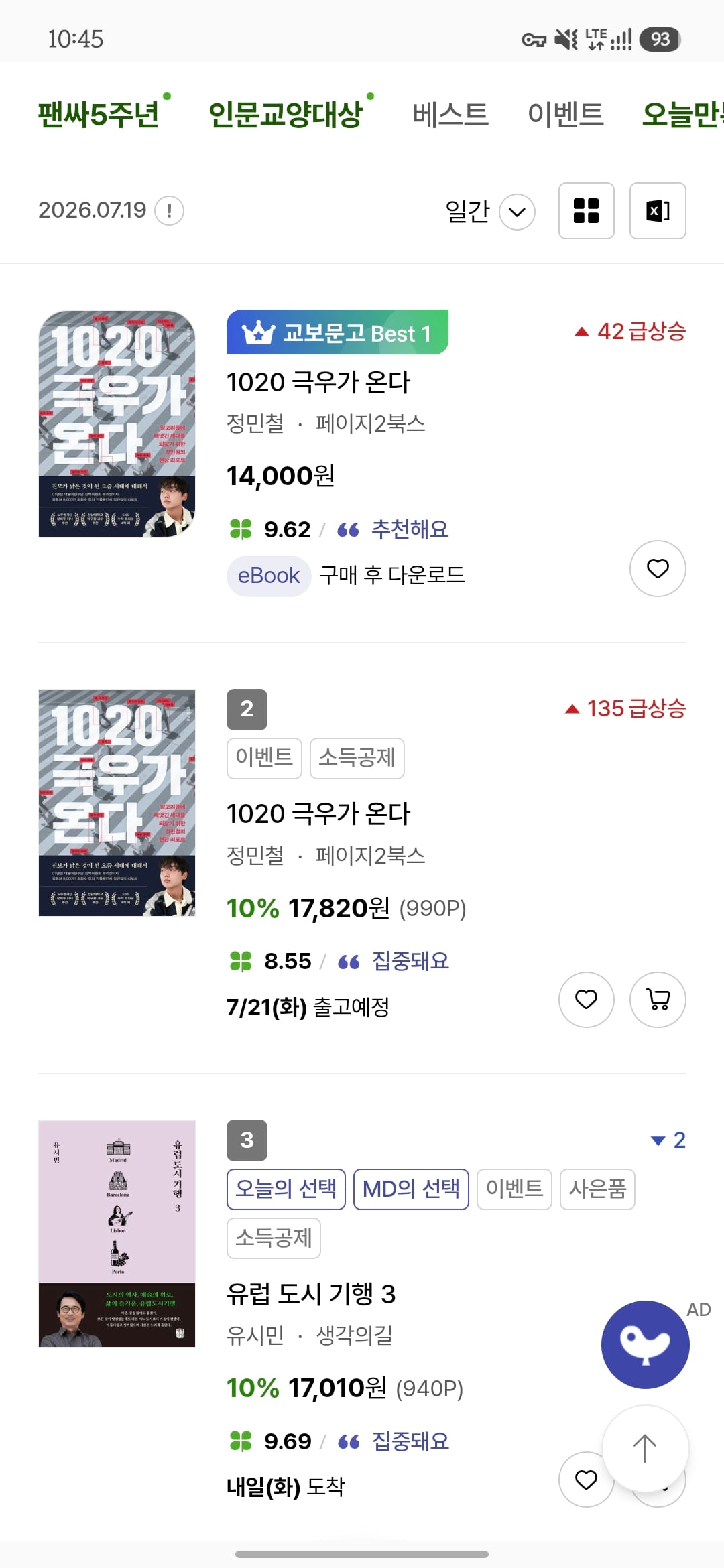Open the Best 1 eBook 1020 극우가 온다
This screenshot has width=724, height=1568.
318,383
